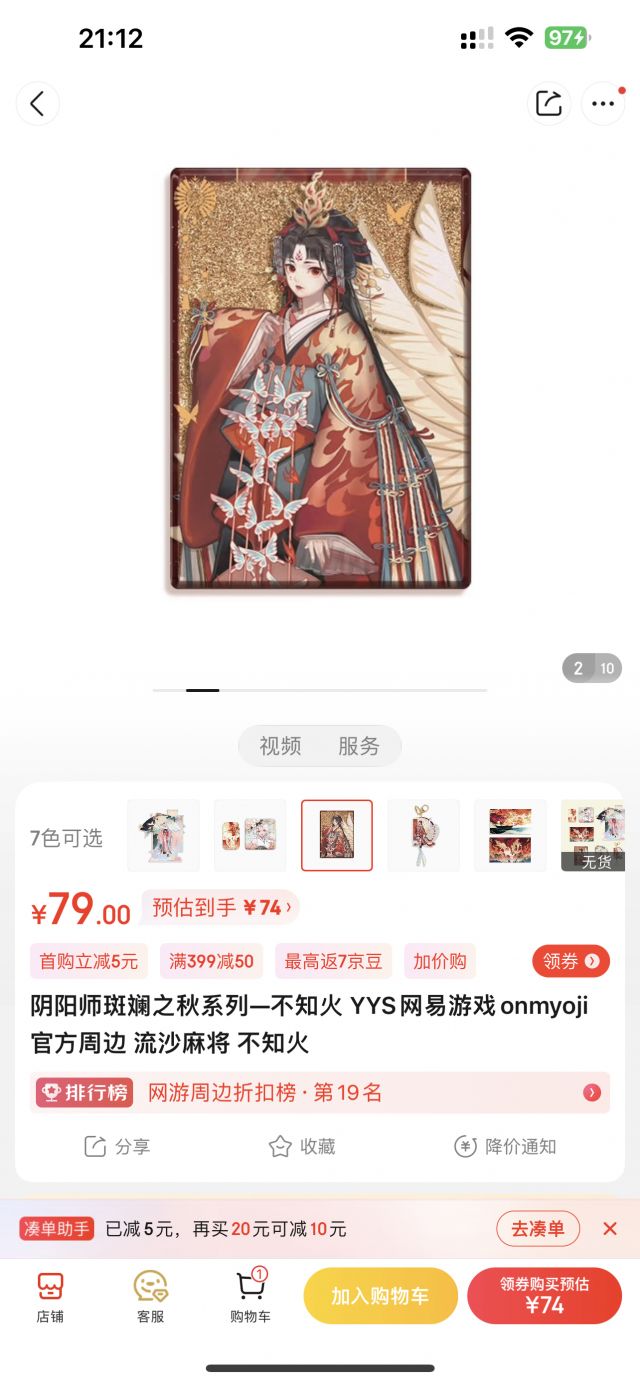Tap the 领券 coupon button
Screen dimensions: 640x1384
point(571,961)
